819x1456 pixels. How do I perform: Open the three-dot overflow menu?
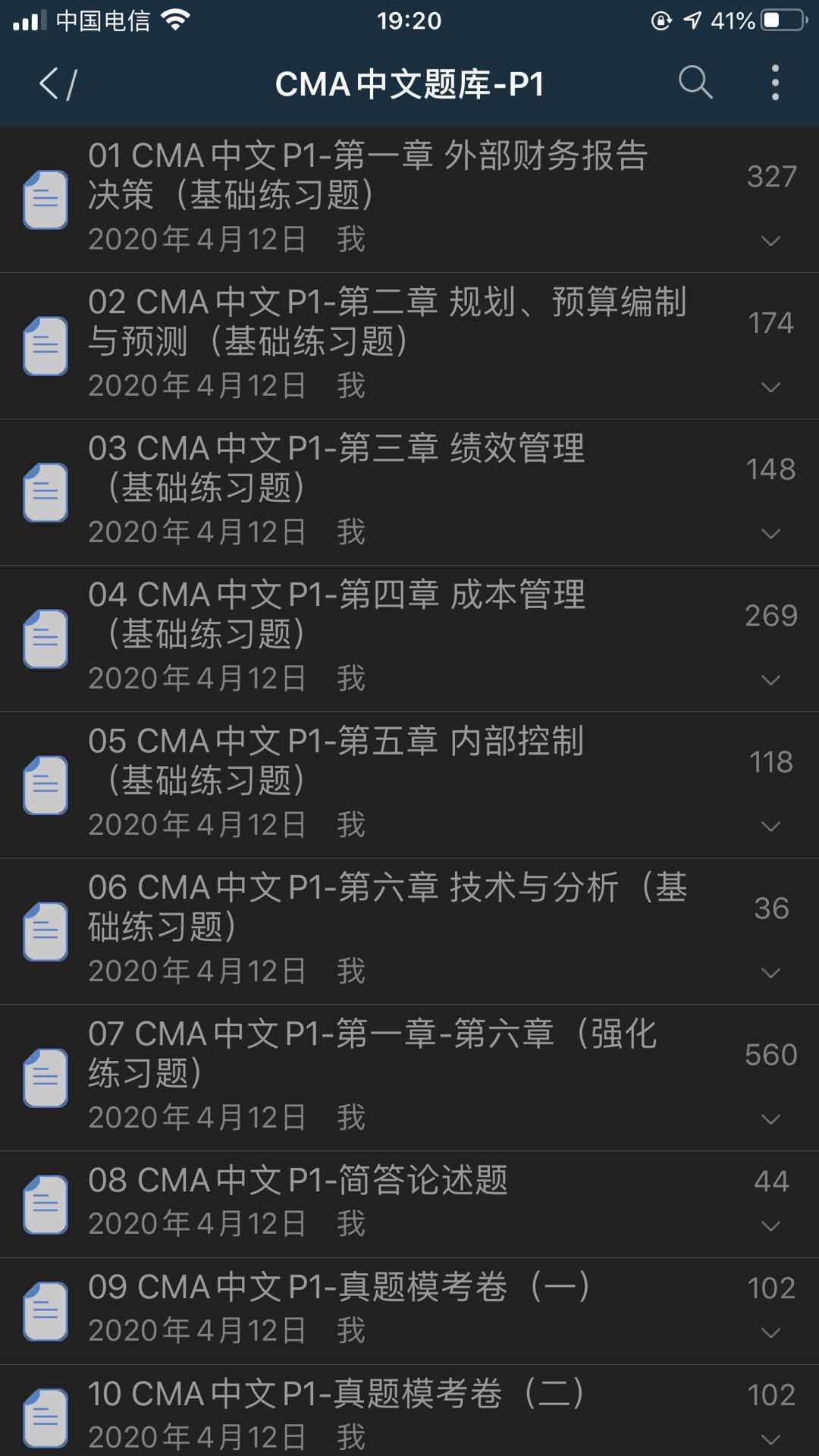pyautogui.click(x=774, y=83)
